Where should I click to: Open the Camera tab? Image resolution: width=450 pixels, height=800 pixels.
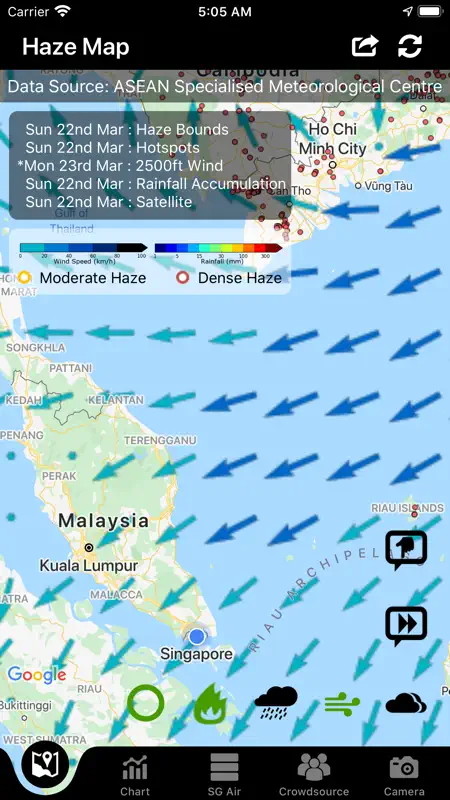[x=404, y=774]
